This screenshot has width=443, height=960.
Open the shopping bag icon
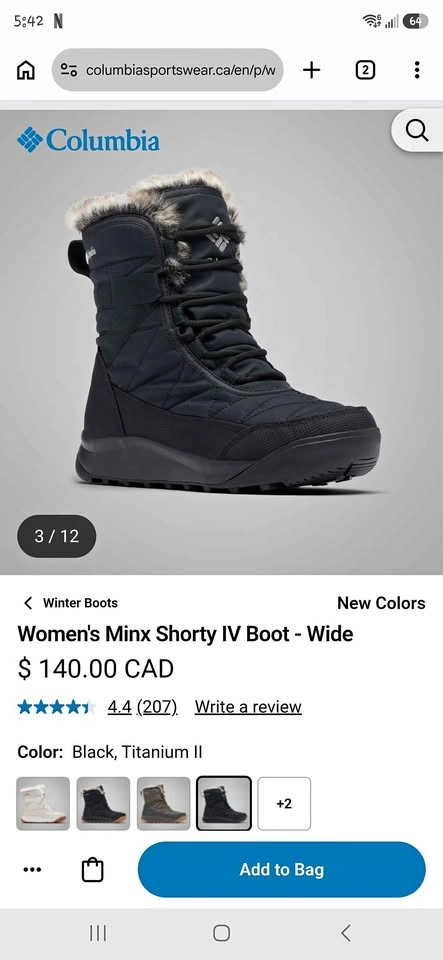click(92, 869)
